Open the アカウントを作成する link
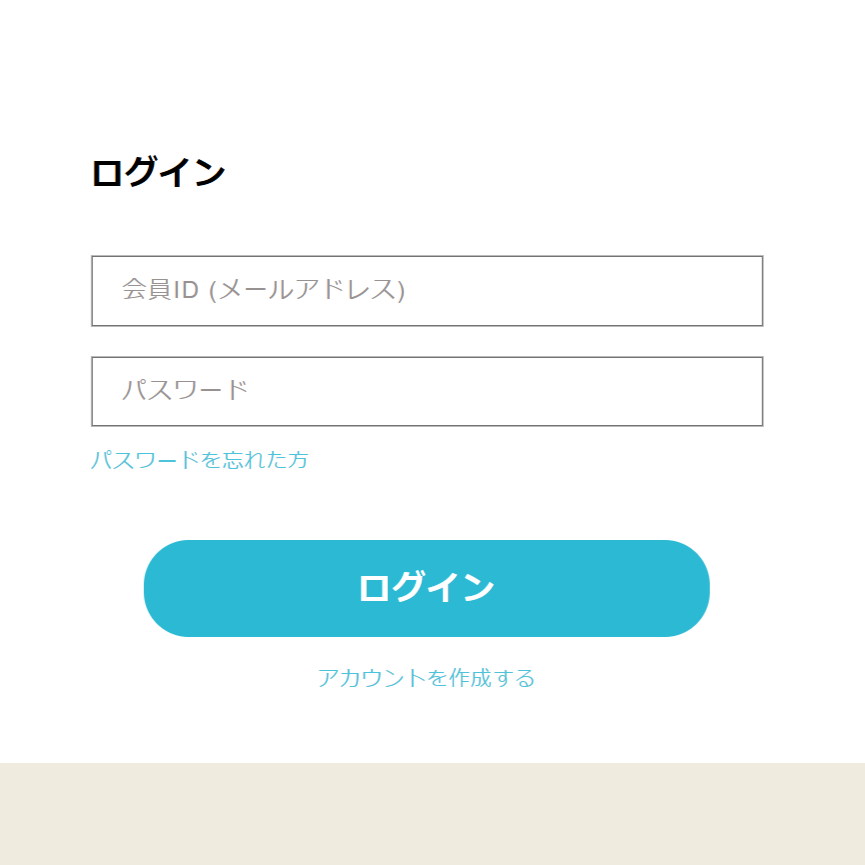 tap(427, 678)
